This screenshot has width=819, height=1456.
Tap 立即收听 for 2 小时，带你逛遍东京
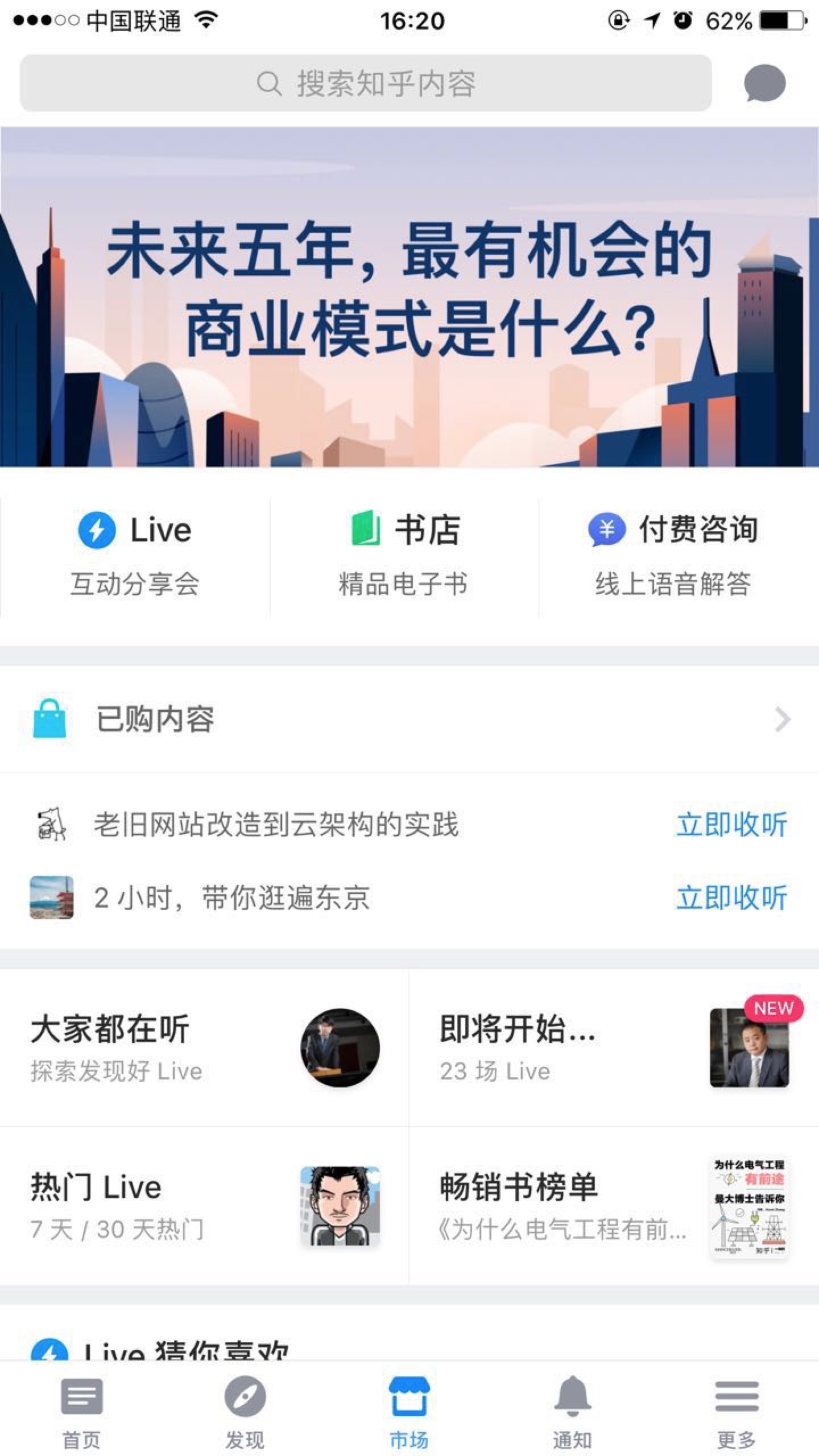(731, 897)
